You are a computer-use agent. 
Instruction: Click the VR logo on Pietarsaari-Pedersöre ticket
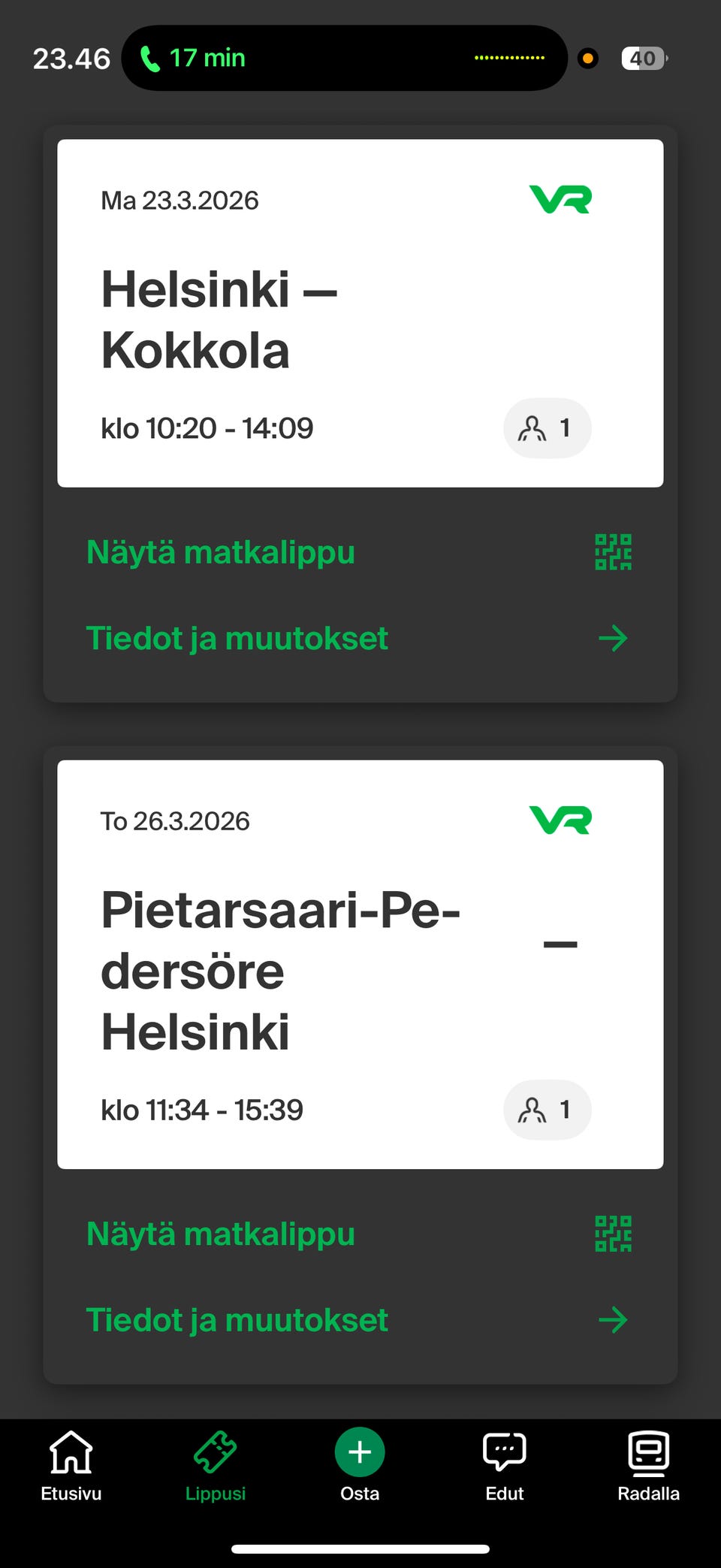pyautogui.click(x=560, y=821)
